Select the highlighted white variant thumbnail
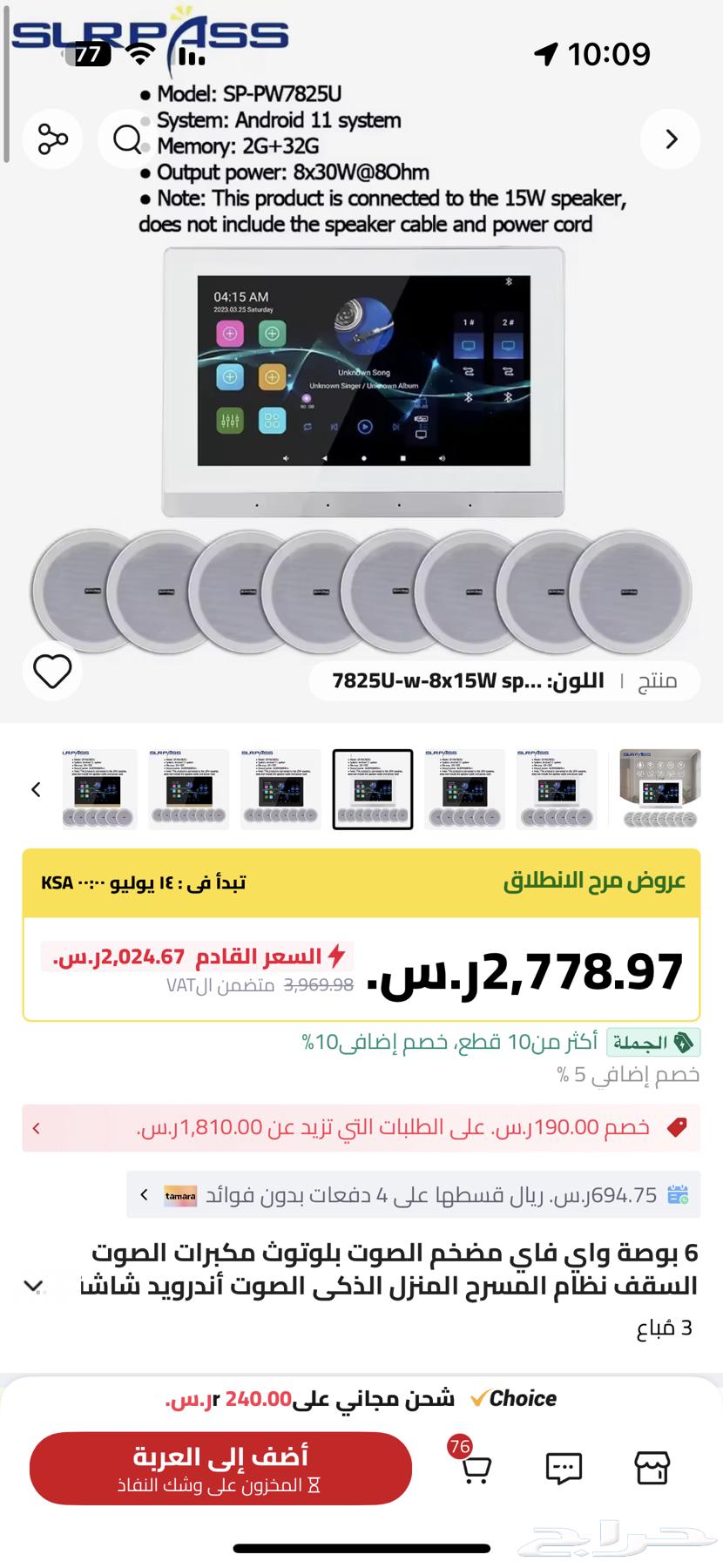 [x=372, y=789]
